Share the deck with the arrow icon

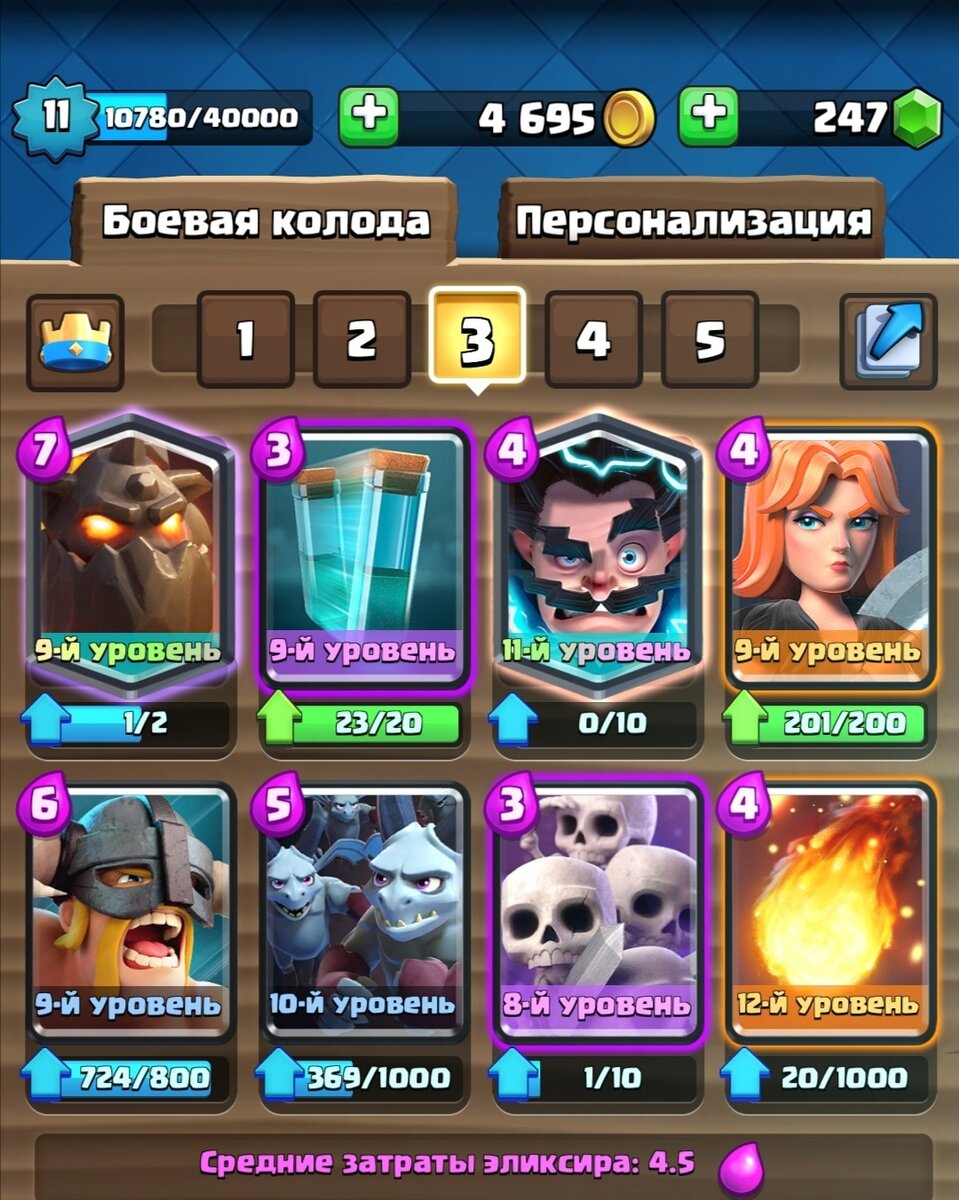(888, 341)
